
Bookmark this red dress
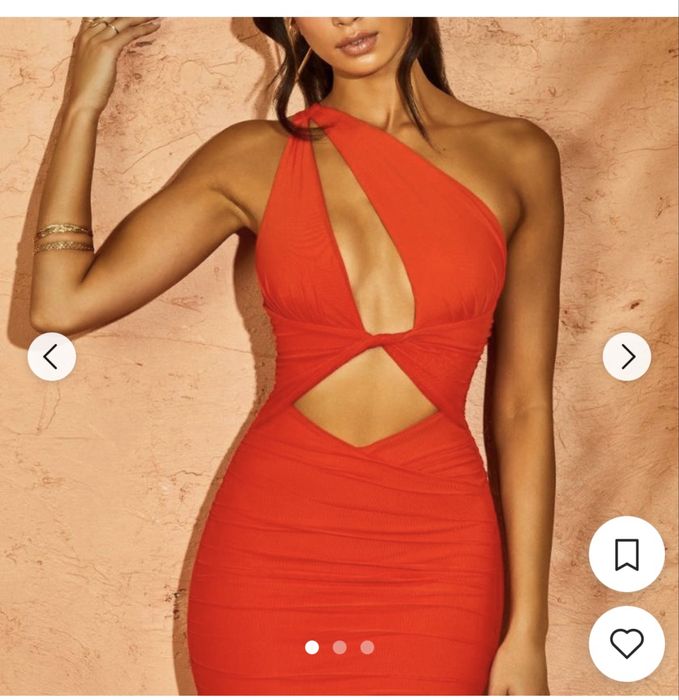(627, 554)
